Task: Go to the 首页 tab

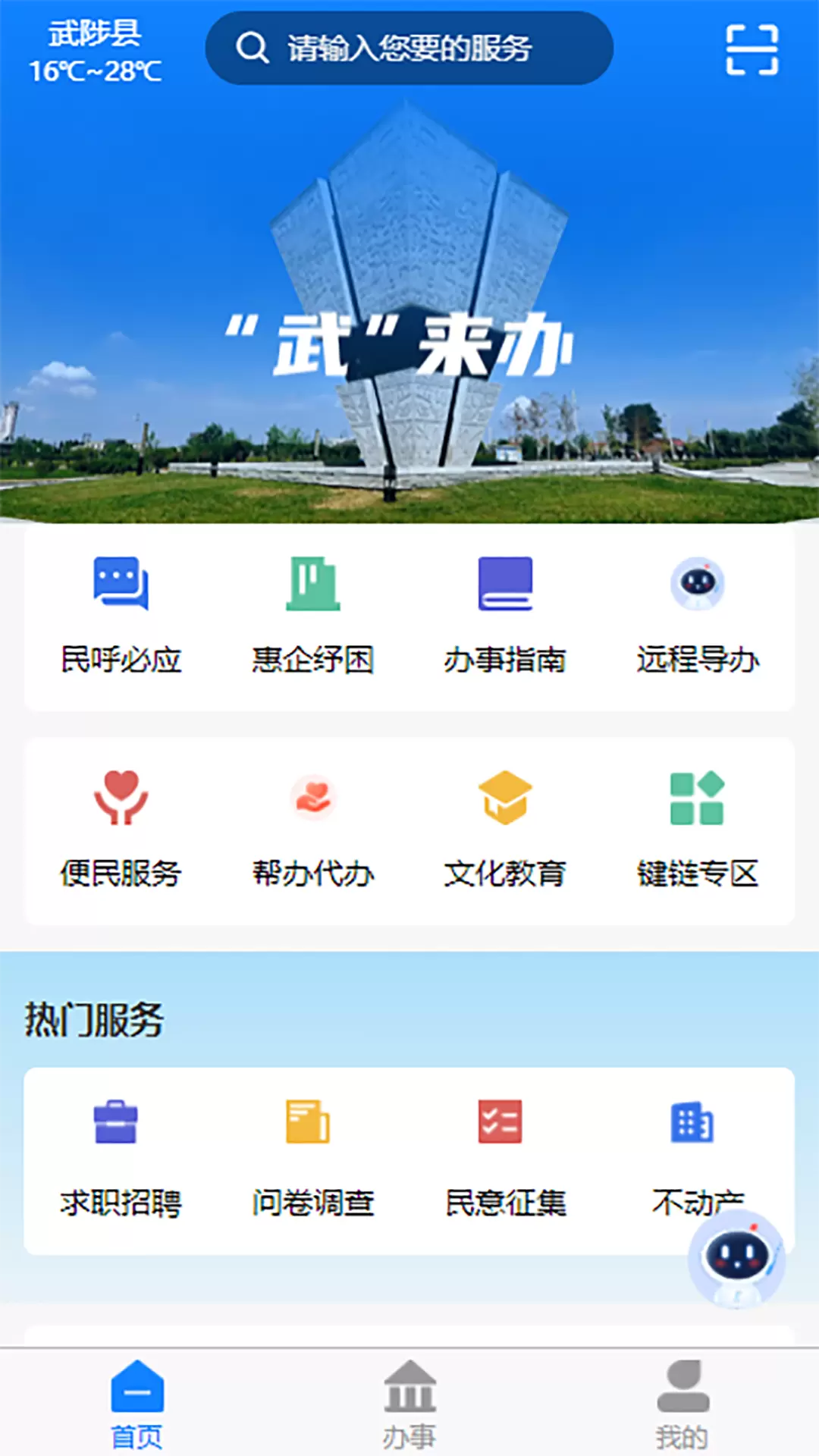Action: click(x=136, y=1405)
